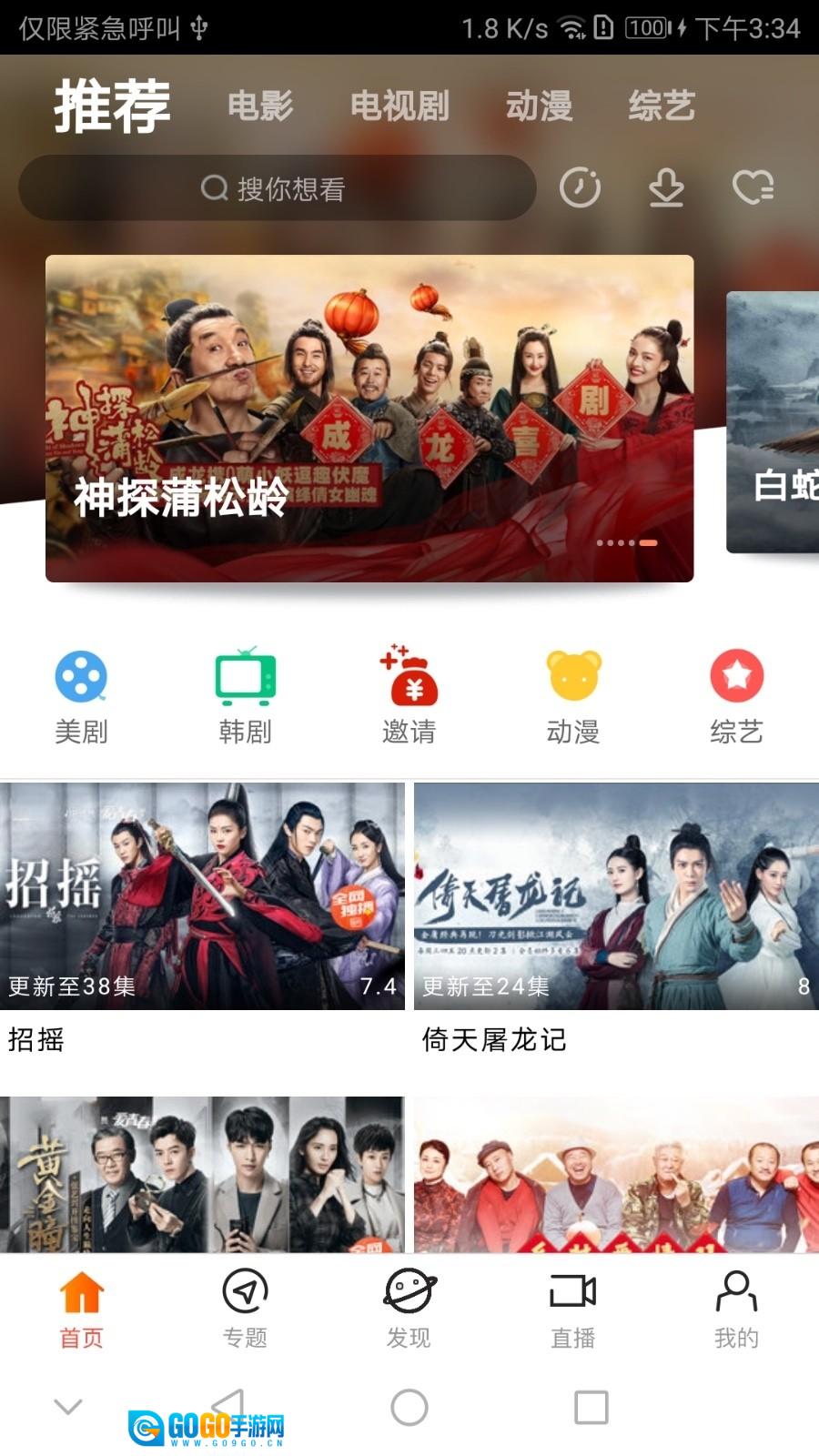Select the 韩剧 (Korean dramas) TV icon
The height and width of the screenshot is (1456, 819).
(x=246, y=678)
